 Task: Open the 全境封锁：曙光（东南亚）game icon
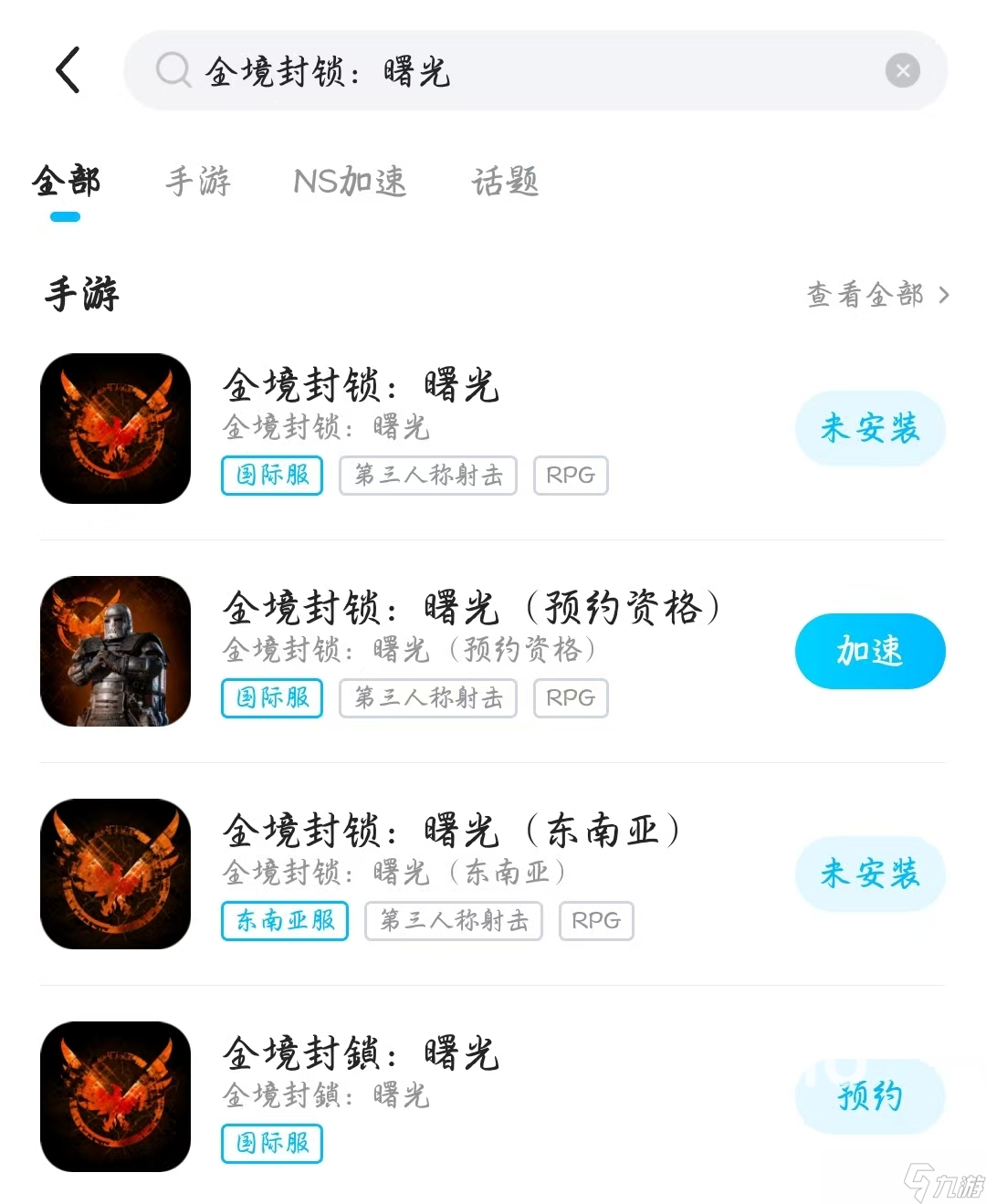click(x=114, y=874)
